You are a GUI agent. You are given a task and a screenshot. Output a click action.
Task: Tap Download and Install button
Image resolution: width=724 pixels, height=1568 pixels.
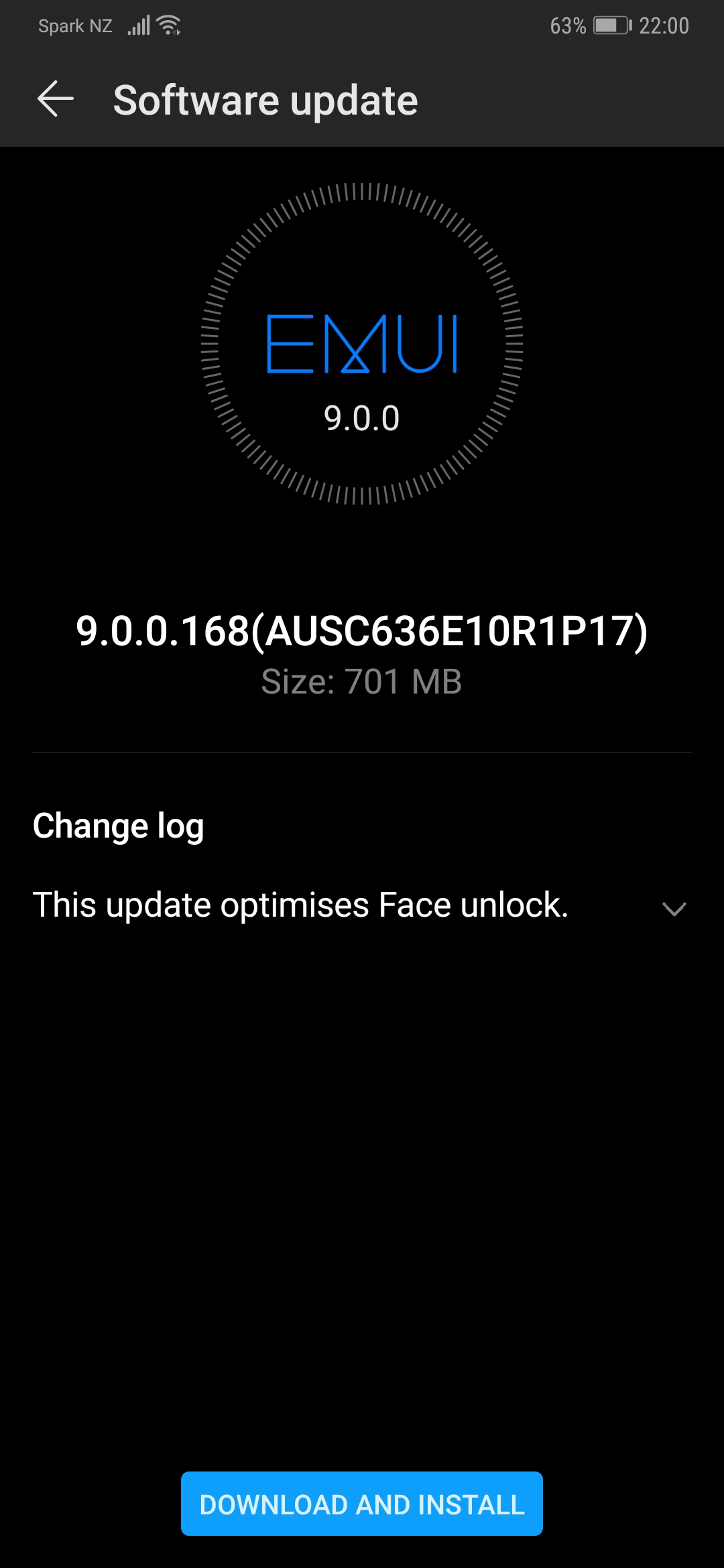[x=361, y=1504]
